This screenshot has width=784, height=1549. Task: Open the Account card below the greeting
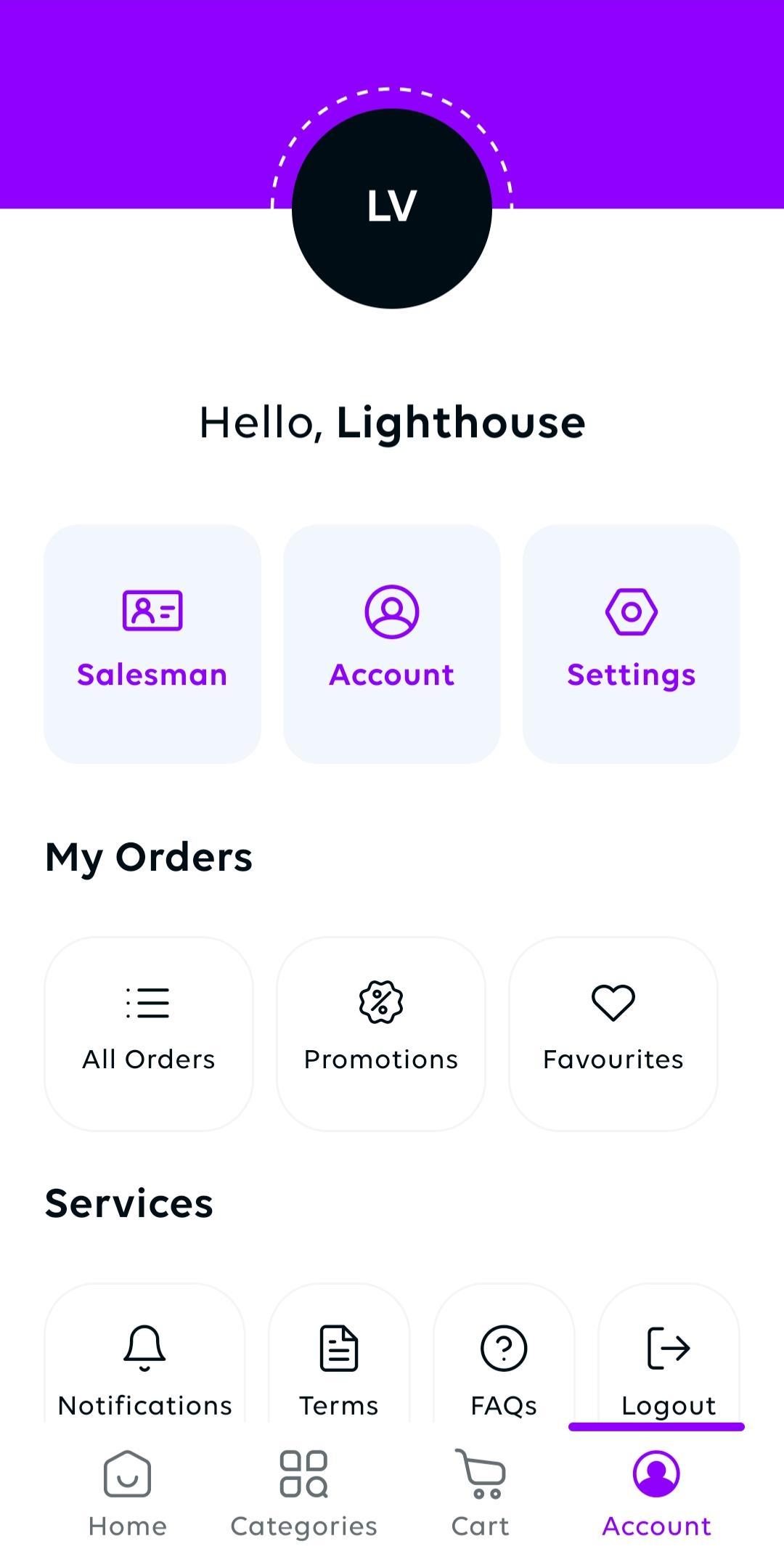point(392,643)
